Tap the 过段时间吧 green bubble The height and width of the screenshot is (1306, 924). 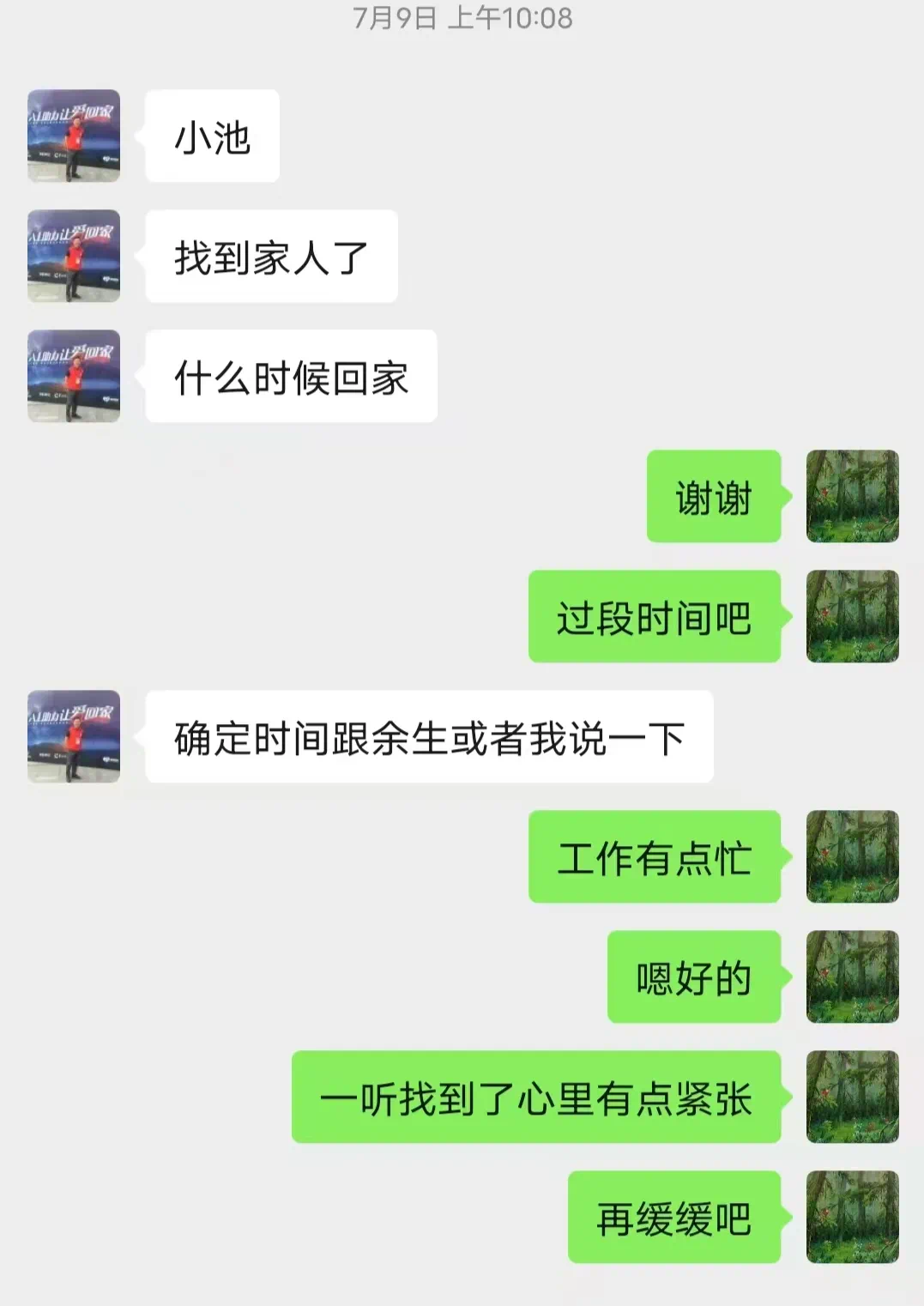(x=655, y=617)
